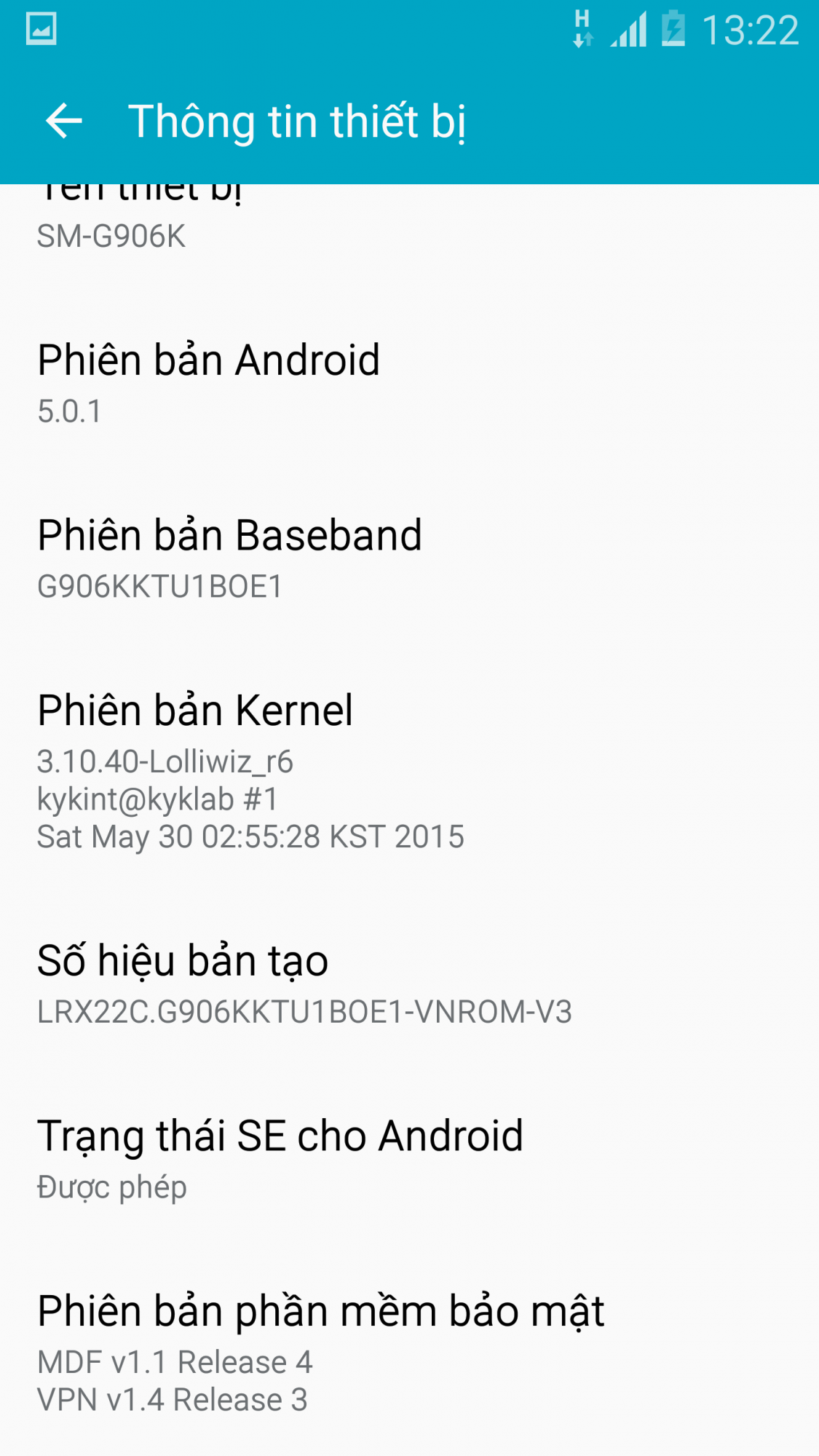
Task: Tap the Số hiệu bản tạo row
Action: [x=409, y=983]
